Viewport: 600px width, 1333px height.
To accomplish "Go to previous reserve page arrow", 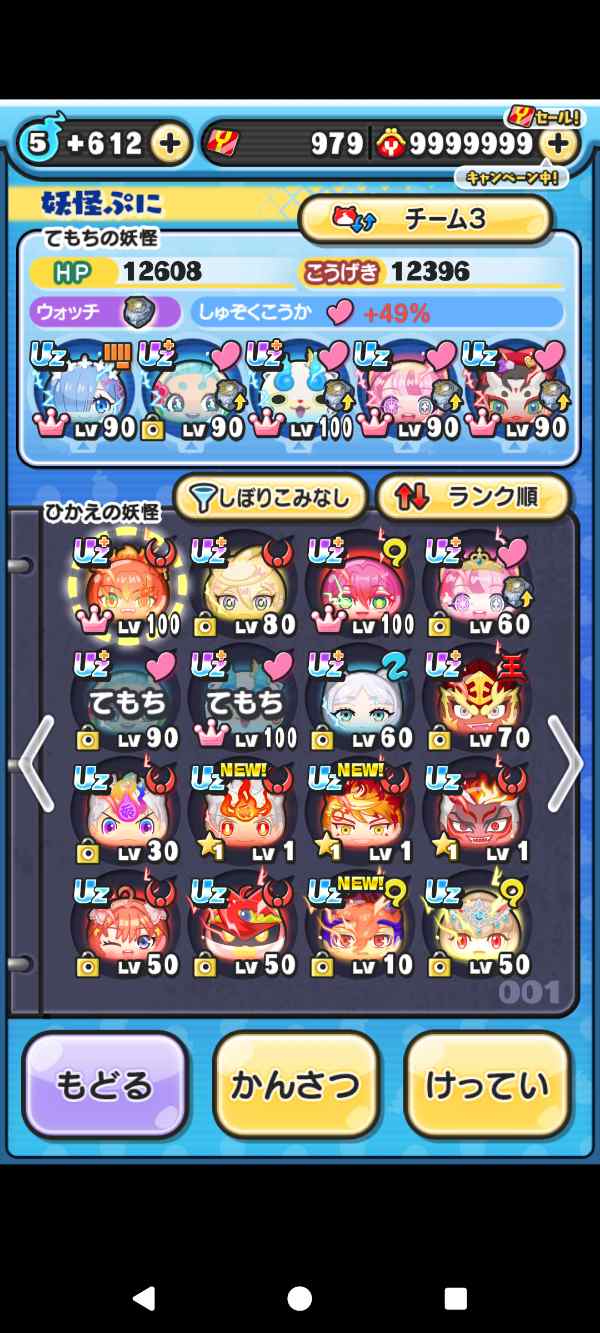I will click(36, 763).
